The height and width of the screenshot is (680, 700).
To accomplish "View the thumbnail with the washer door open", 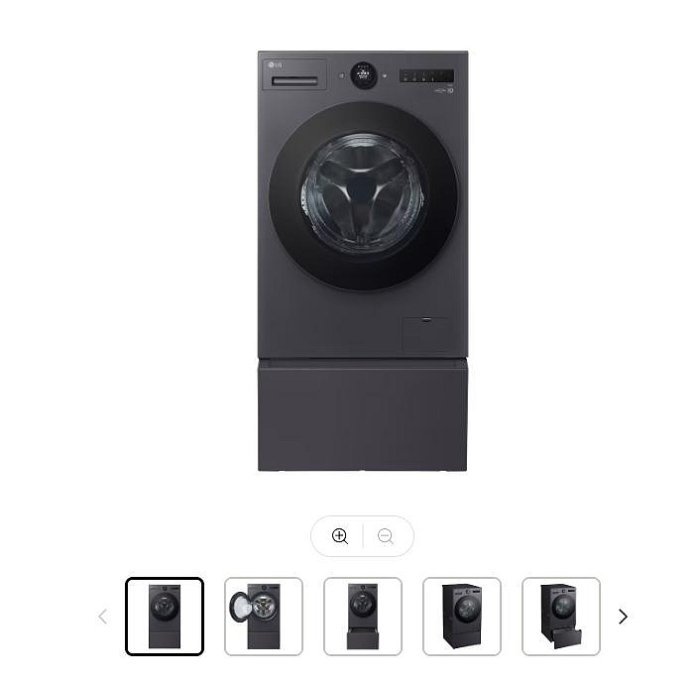I will pyautogui.click(x=263, y=616).
